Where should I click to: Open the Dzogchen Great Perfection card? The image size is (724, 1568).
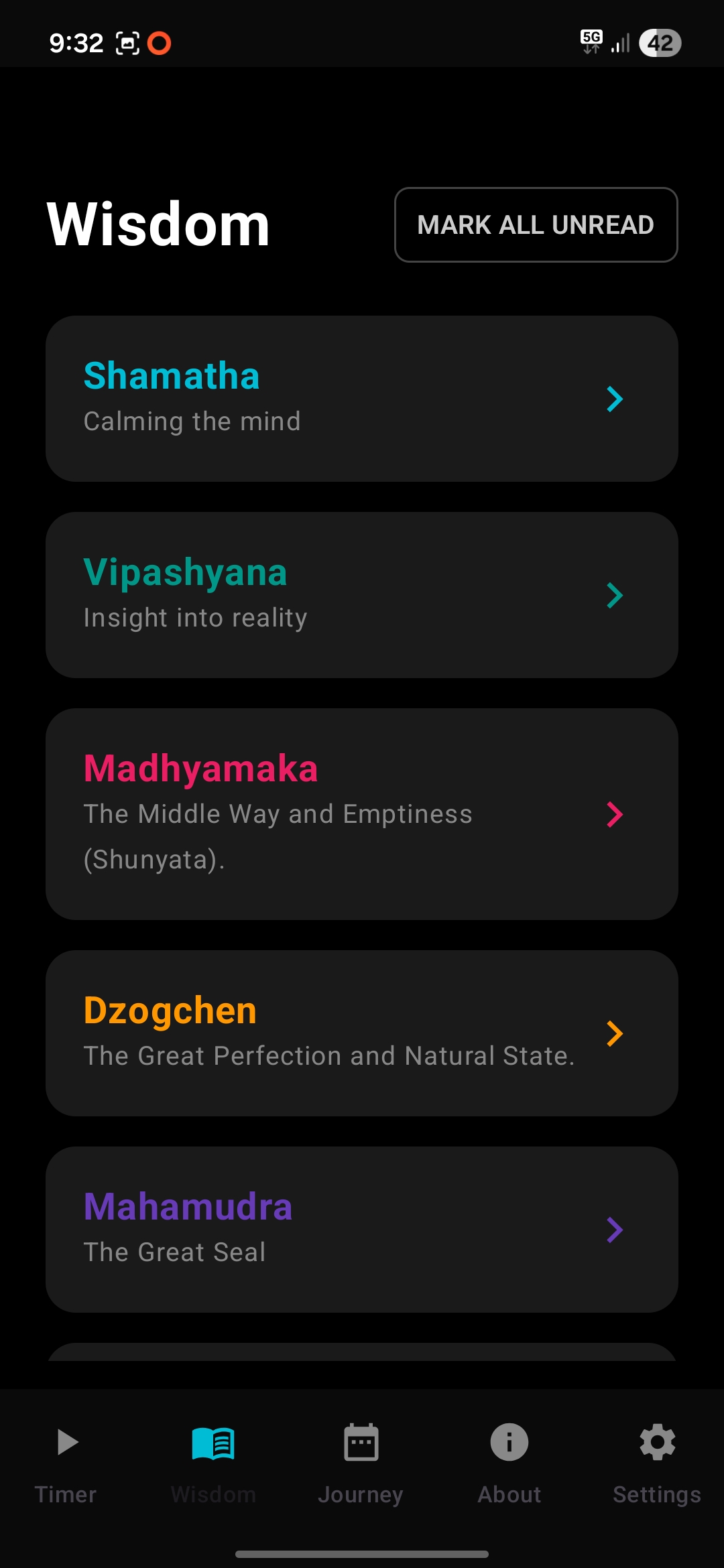click(362, 1033)
